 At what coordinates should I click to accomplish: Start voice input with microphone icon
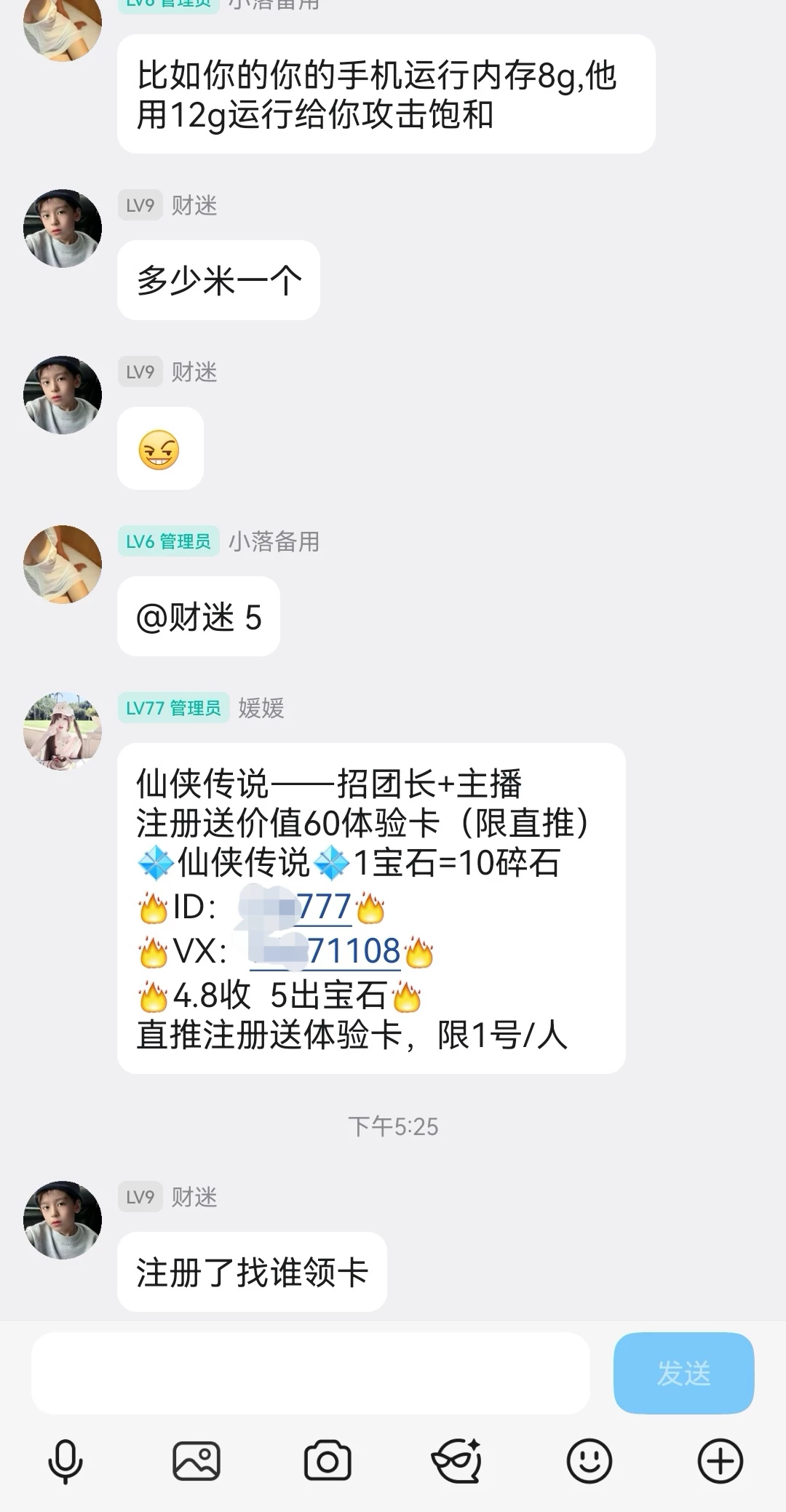(x=65, y=1461)
